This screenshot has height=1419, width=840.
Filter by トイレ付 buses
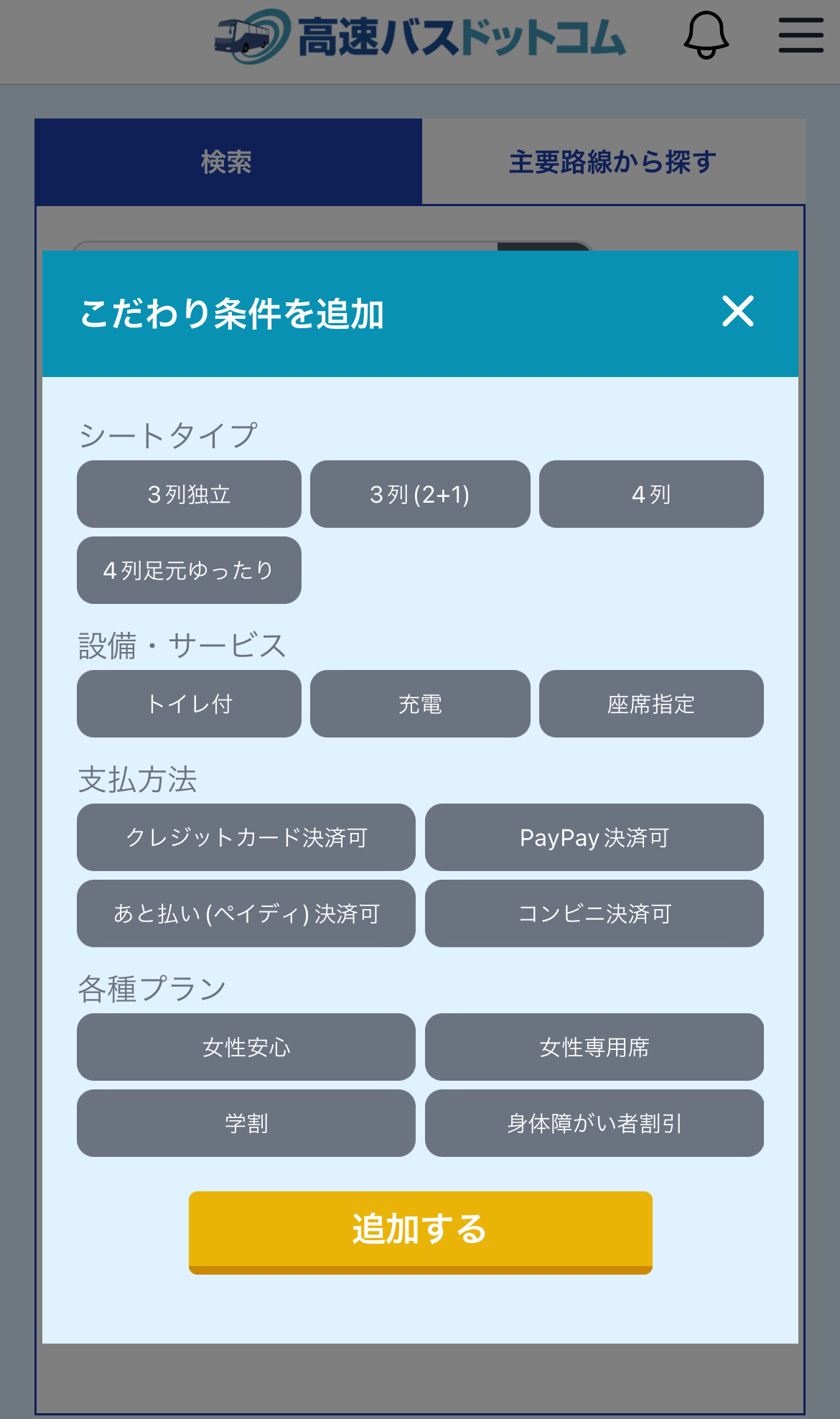189,704
